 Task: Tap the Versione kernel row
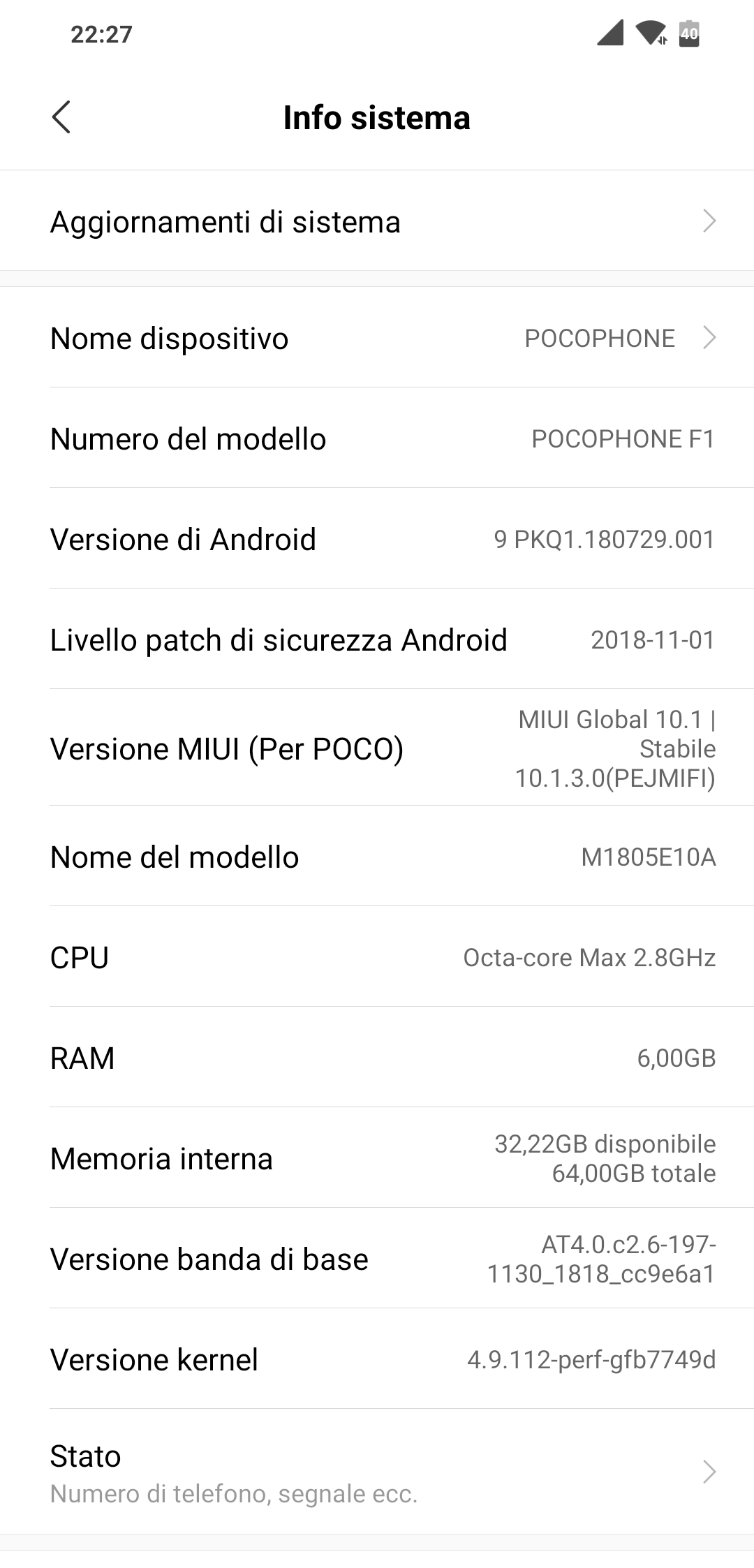377,1359
